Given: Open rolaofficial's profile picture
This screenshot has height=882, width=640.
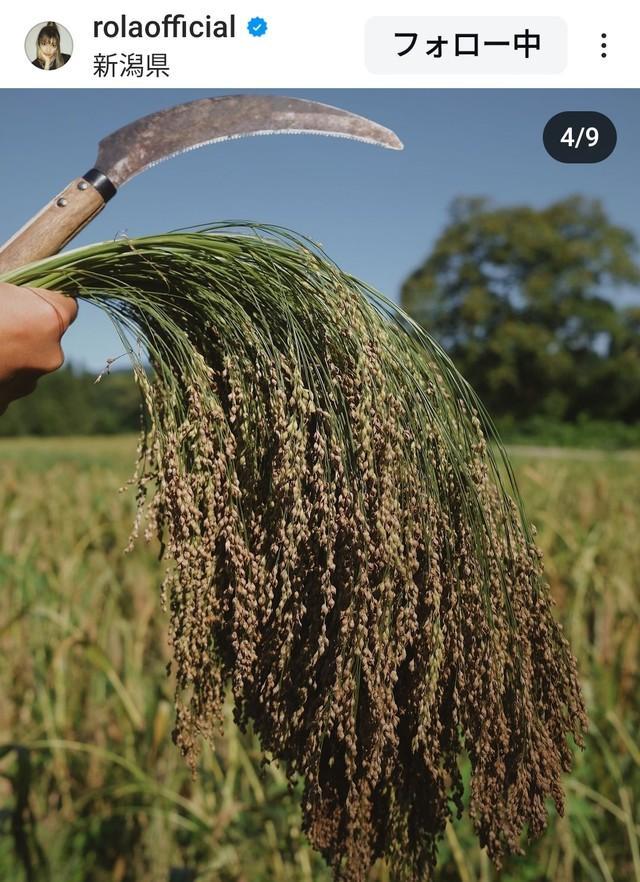Looking at the screenshot, I should 48,45.
